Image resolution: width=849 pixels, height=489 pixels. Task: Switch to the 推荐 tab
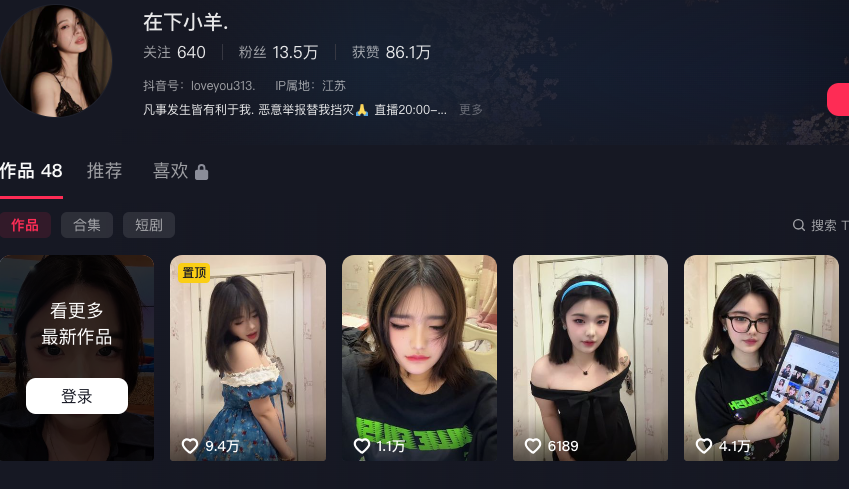(104, 172)
